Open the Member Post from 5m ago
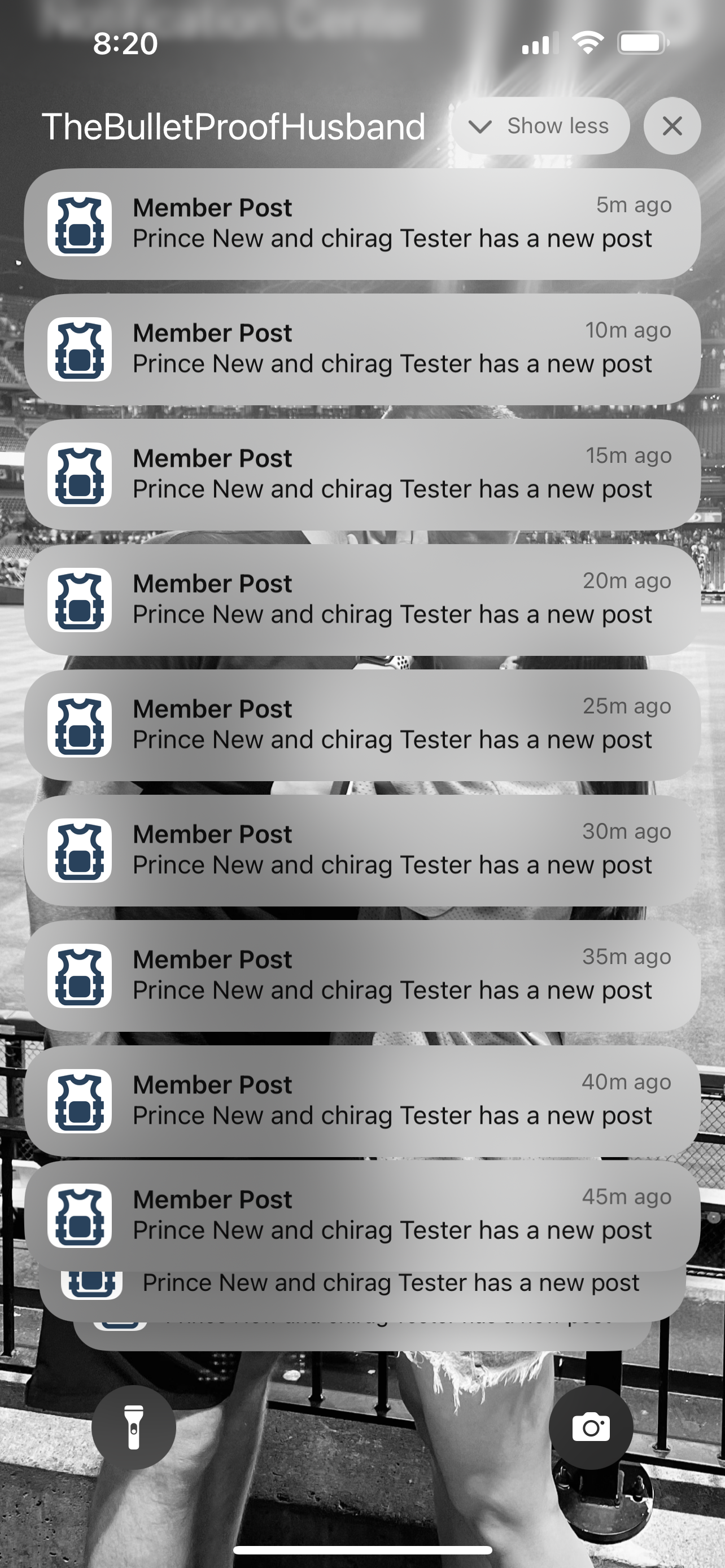This screenshot has width=725, height=1568. pos(362,224)
